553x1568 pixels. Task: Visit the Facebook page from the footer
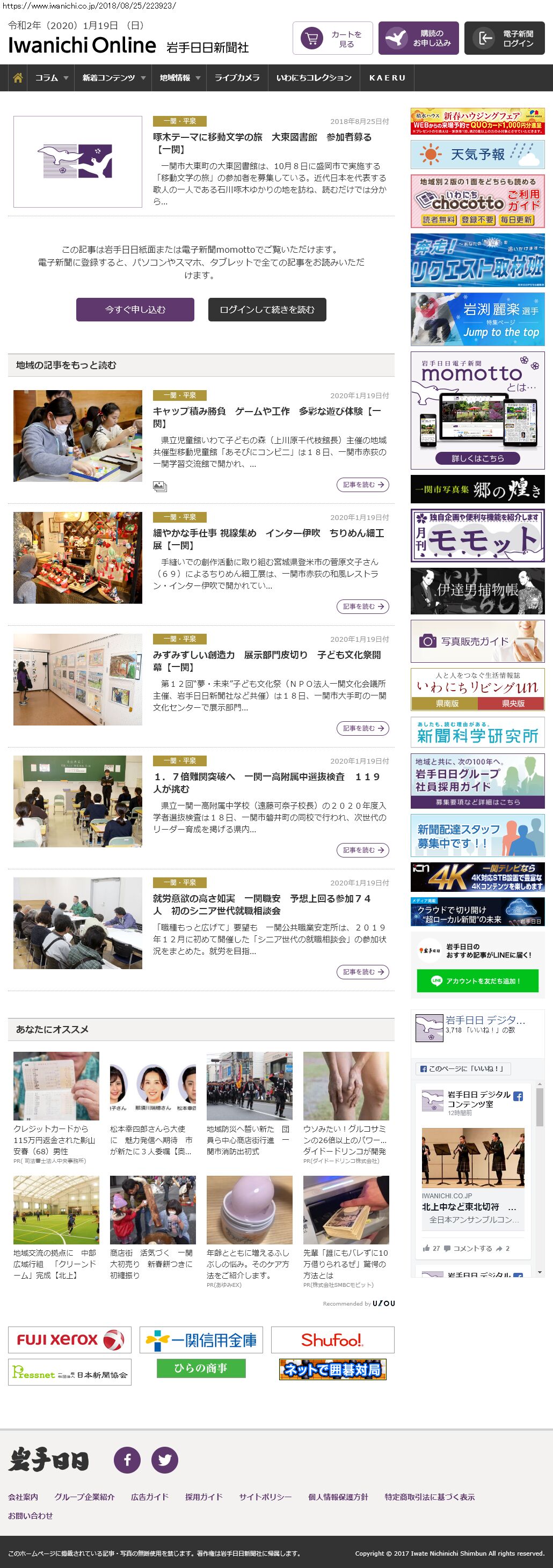127,1460
